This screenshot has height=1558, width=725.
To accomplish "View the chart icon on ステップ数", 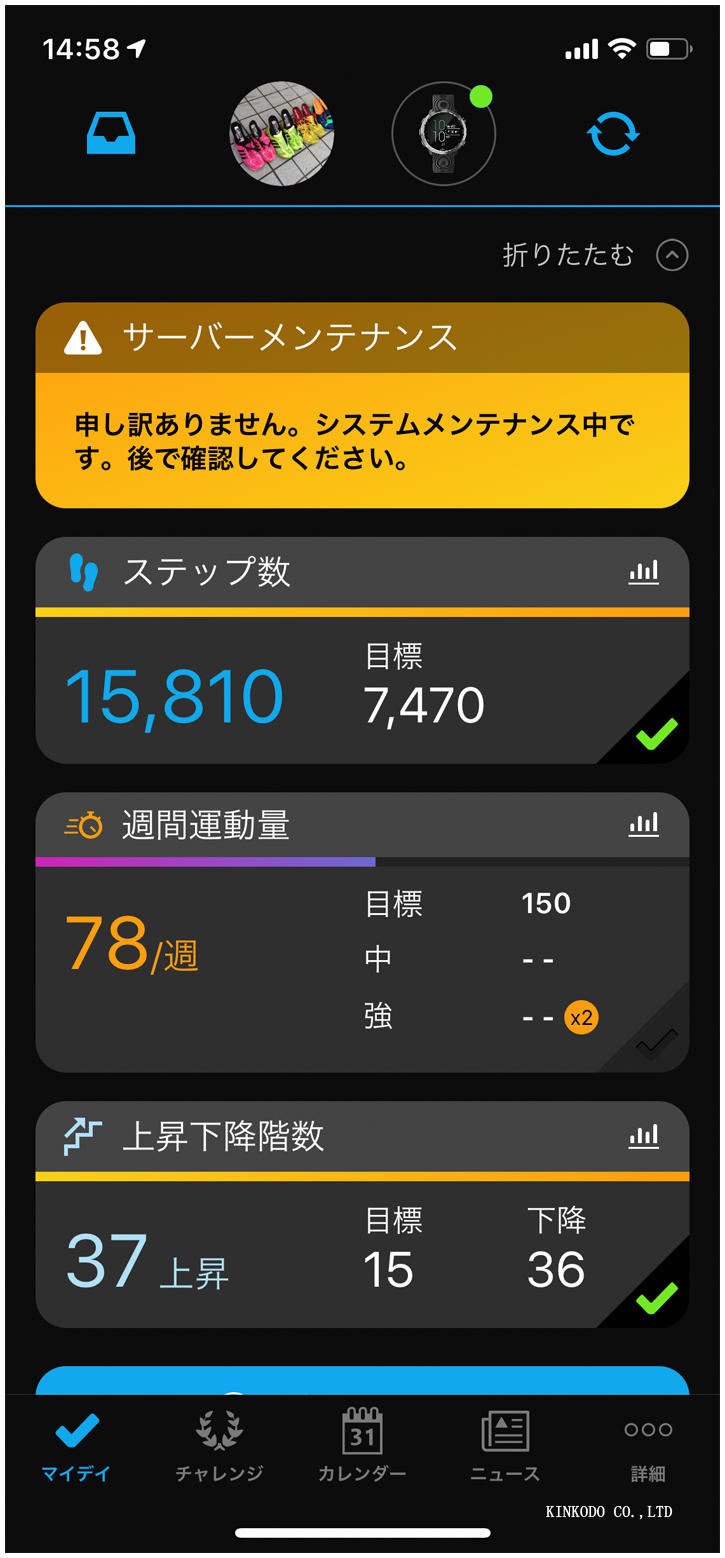I will pyautogui.click(x=644, y=572).
